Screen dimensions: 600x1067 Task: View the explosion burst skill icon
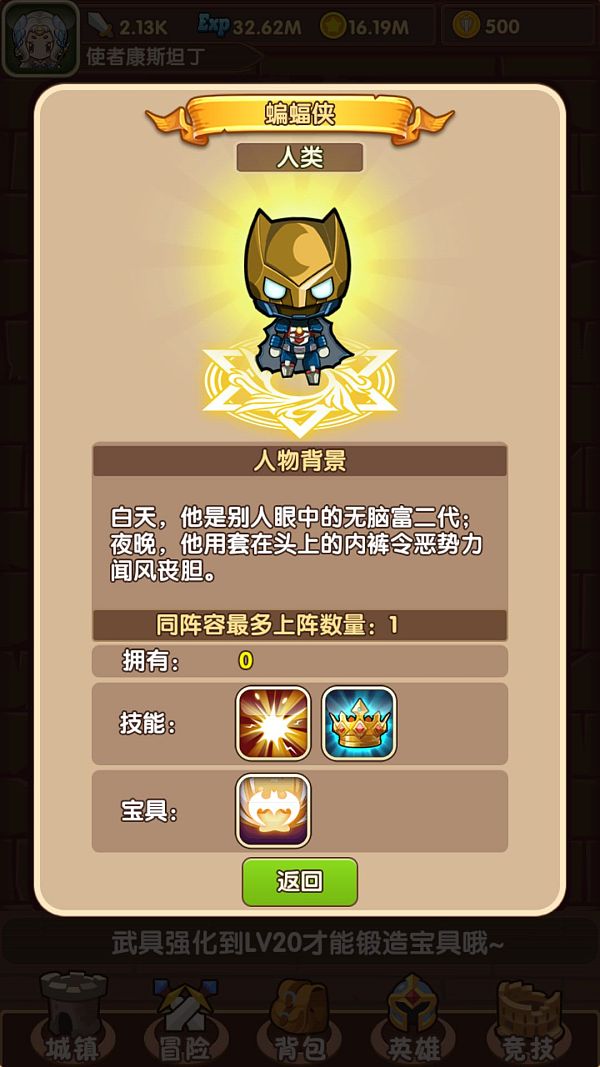point(273,723)
